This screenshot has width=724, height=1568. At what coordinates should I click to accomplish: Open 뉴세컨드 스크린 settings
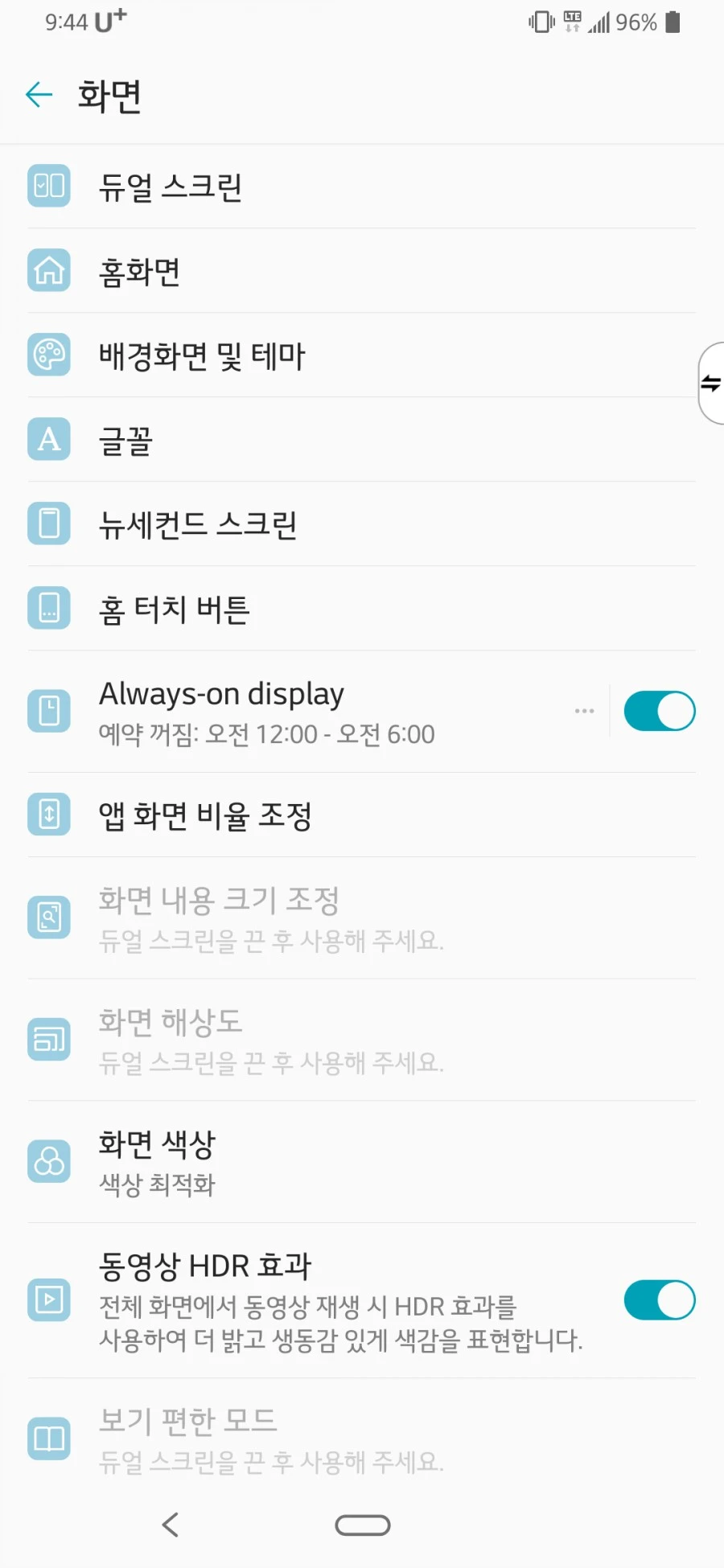(362, 524)
